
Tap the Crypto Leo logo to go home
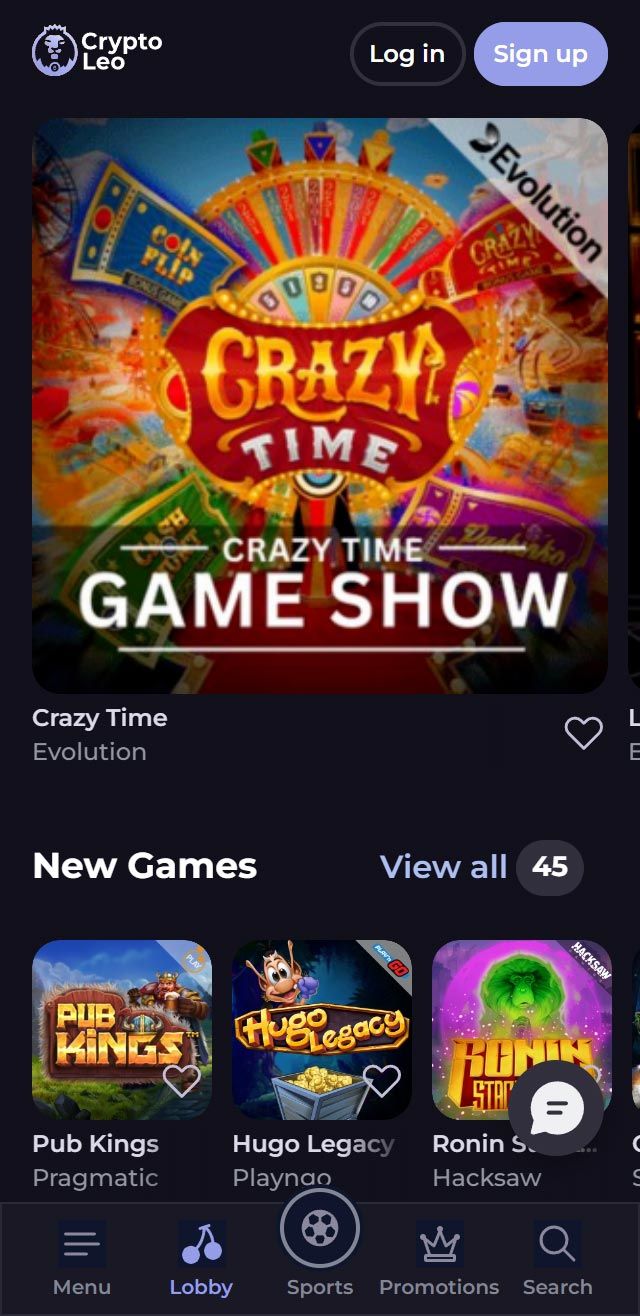(x=97, y=51)
